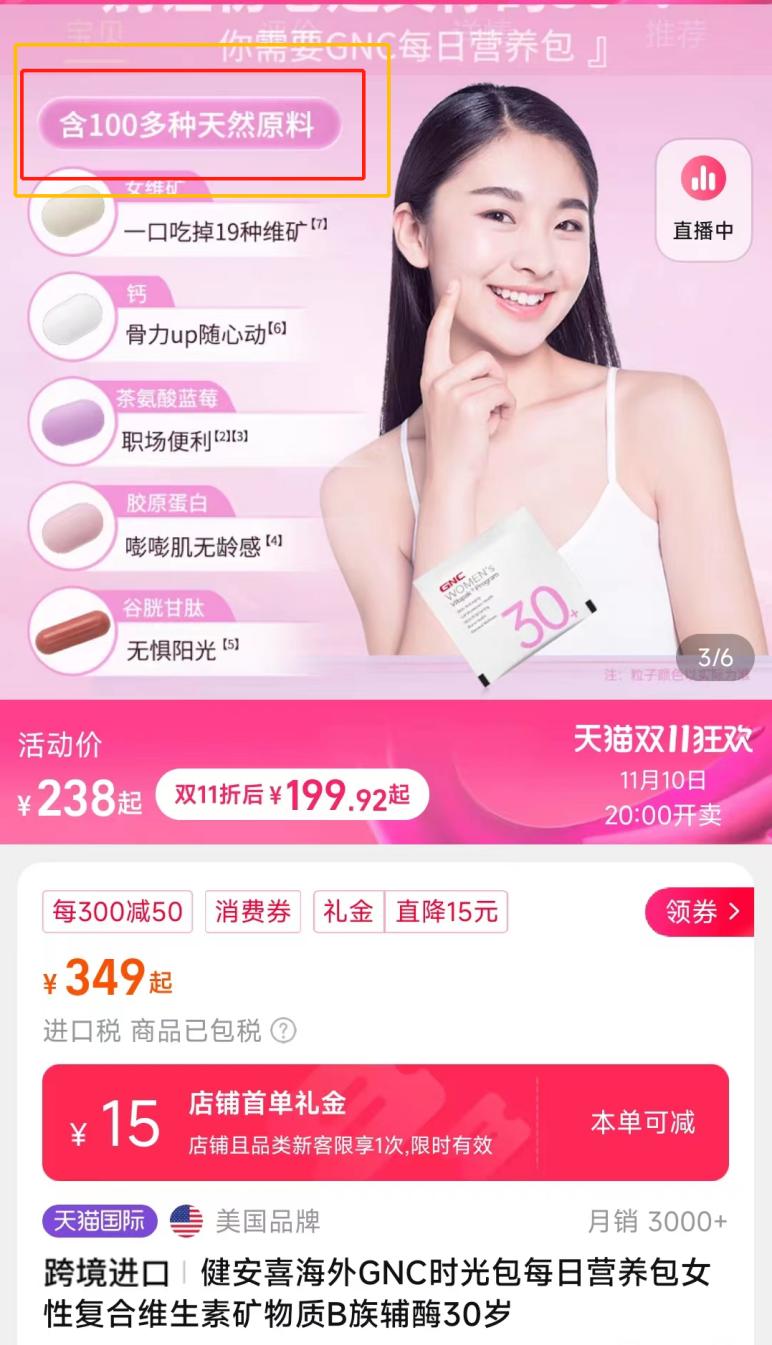Click the 直降15元 discount tag
Image resolution: width=772 pixels, height=1345 pixels.
(x=448, y=911)
